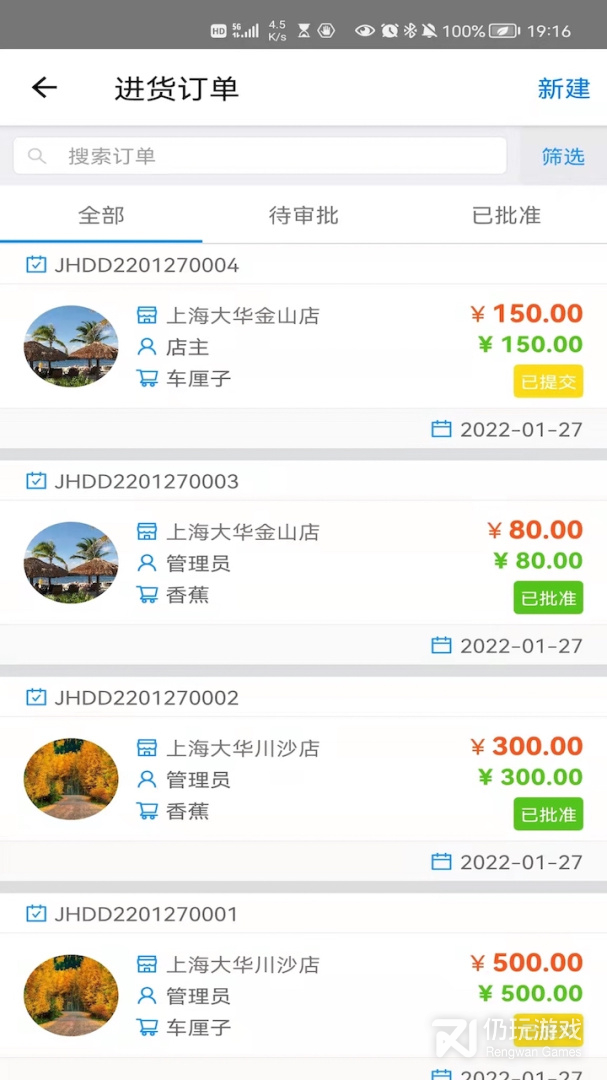The width and height of the screenshot is (607, 1080).
Task: Focus the 搜索订单 search field
Action: point(260,156)
